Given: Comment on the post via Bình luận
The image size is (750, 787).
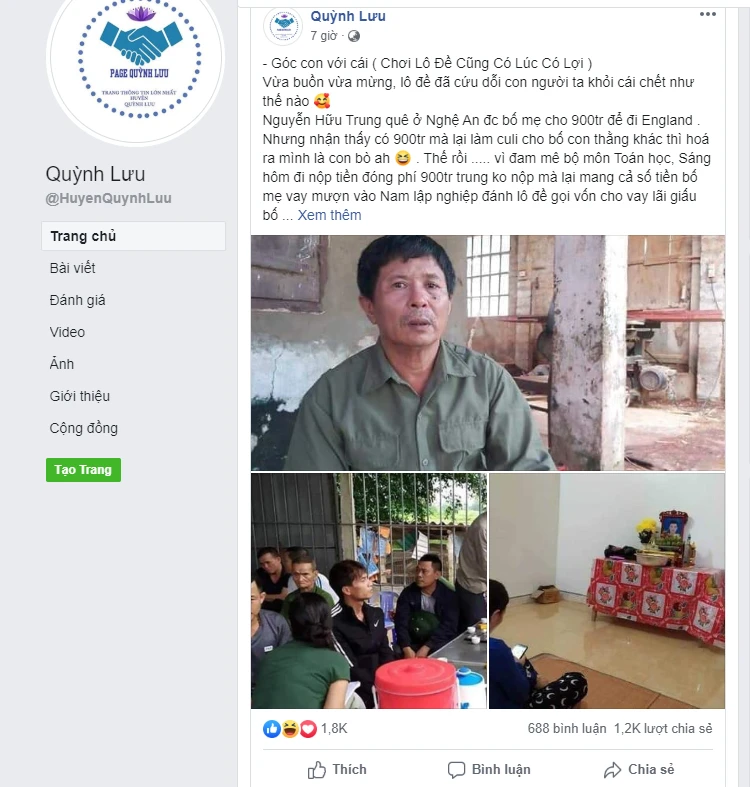Looking at the screenshot, I should (x=488, y=769).
